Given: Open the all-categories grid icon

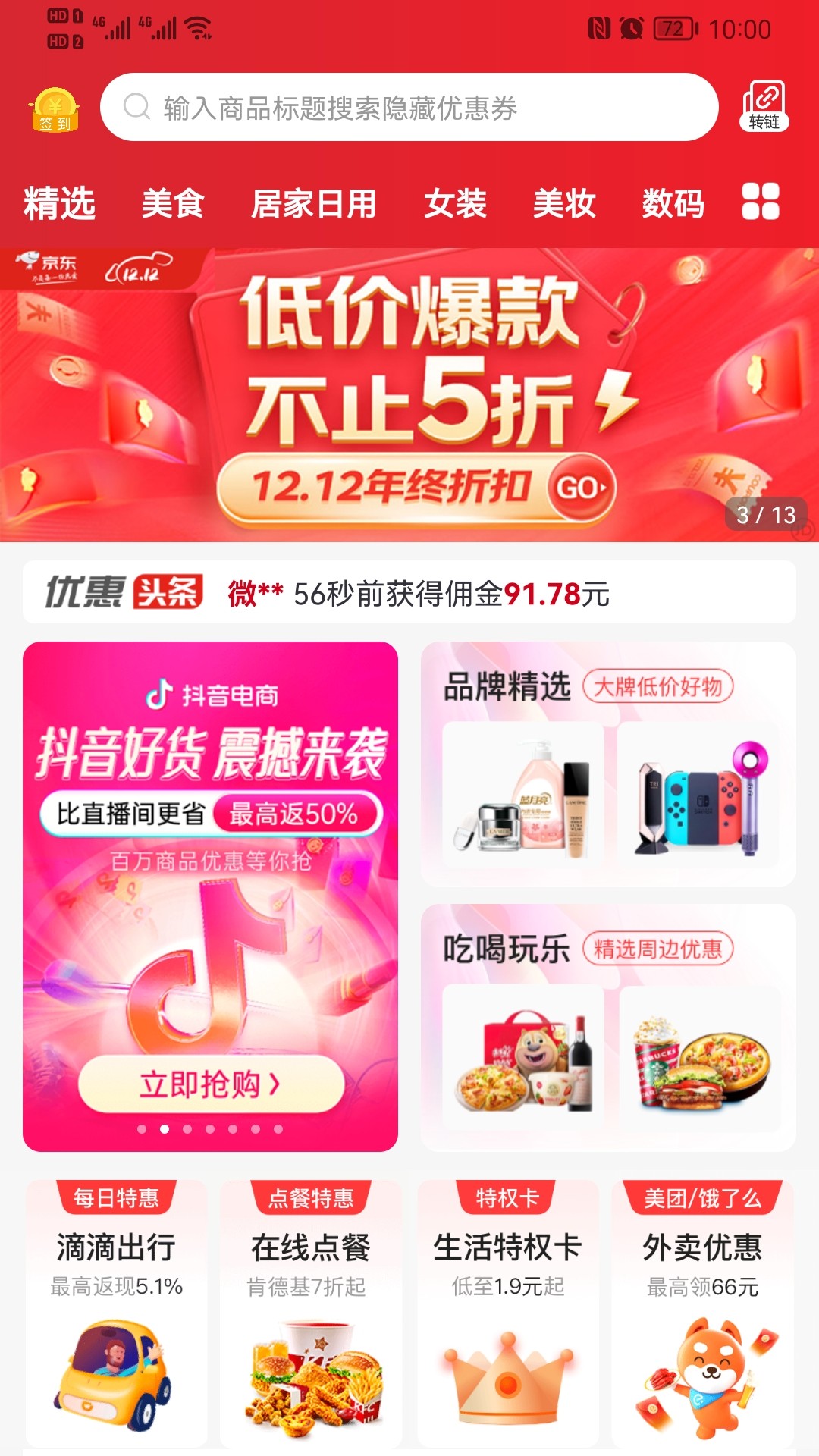Looking at the screenshot, I should tap(761, 202).
